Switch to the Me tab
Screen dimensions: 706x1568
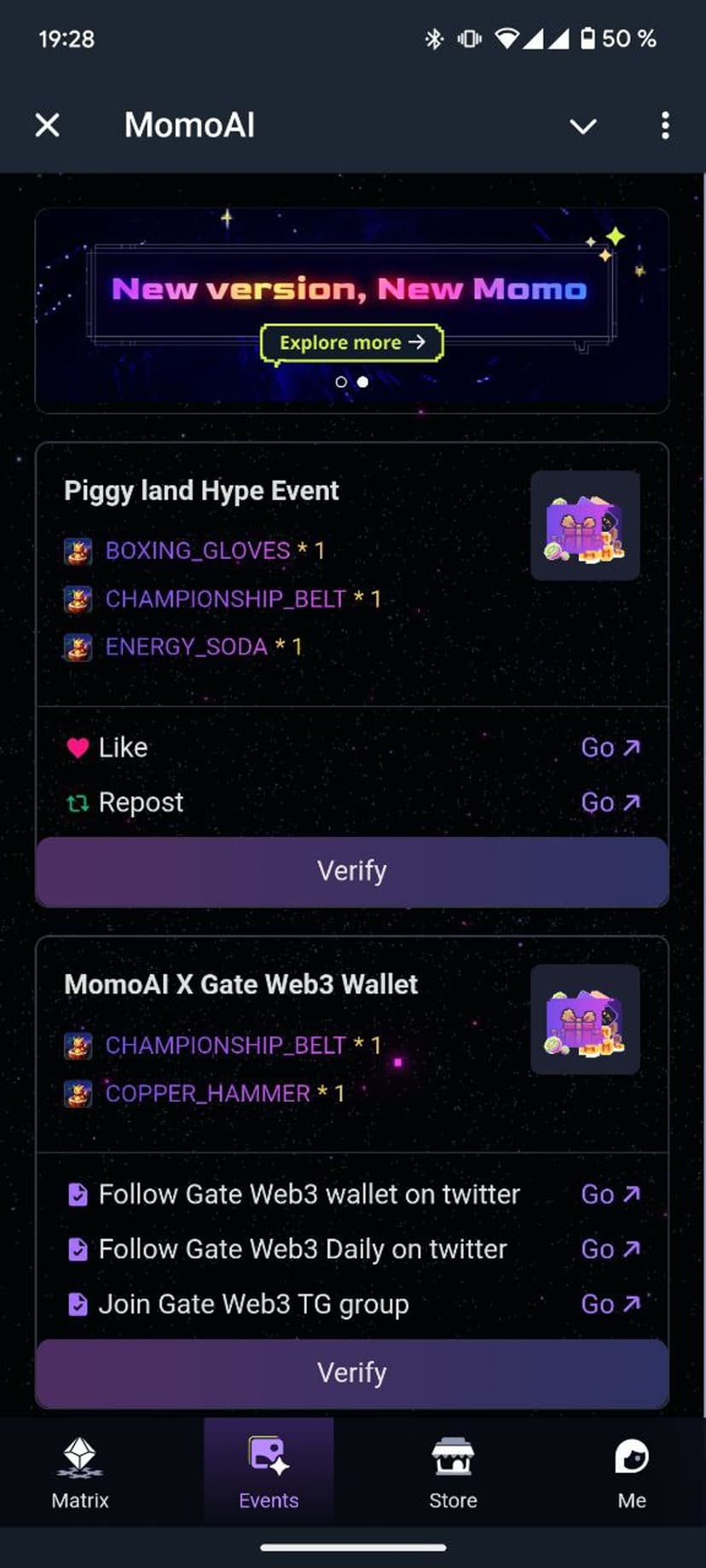click(631, 1473)
